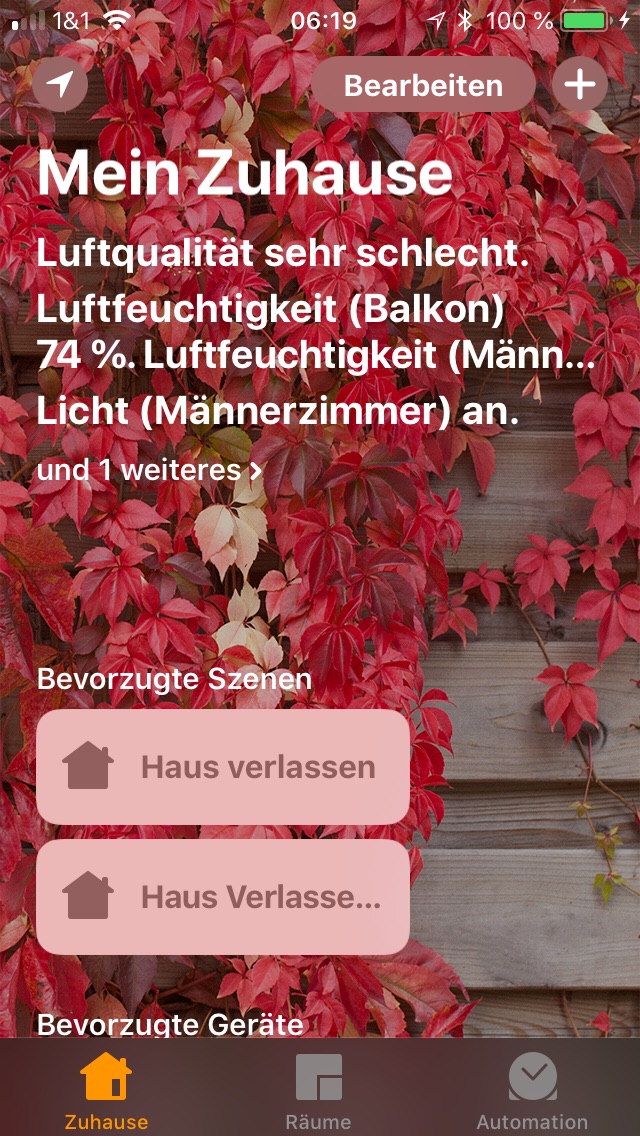The height and width of the screenshot is (1136, 640).
Task: Tap the location arrow icon
Action: click(x=60, y=85)
